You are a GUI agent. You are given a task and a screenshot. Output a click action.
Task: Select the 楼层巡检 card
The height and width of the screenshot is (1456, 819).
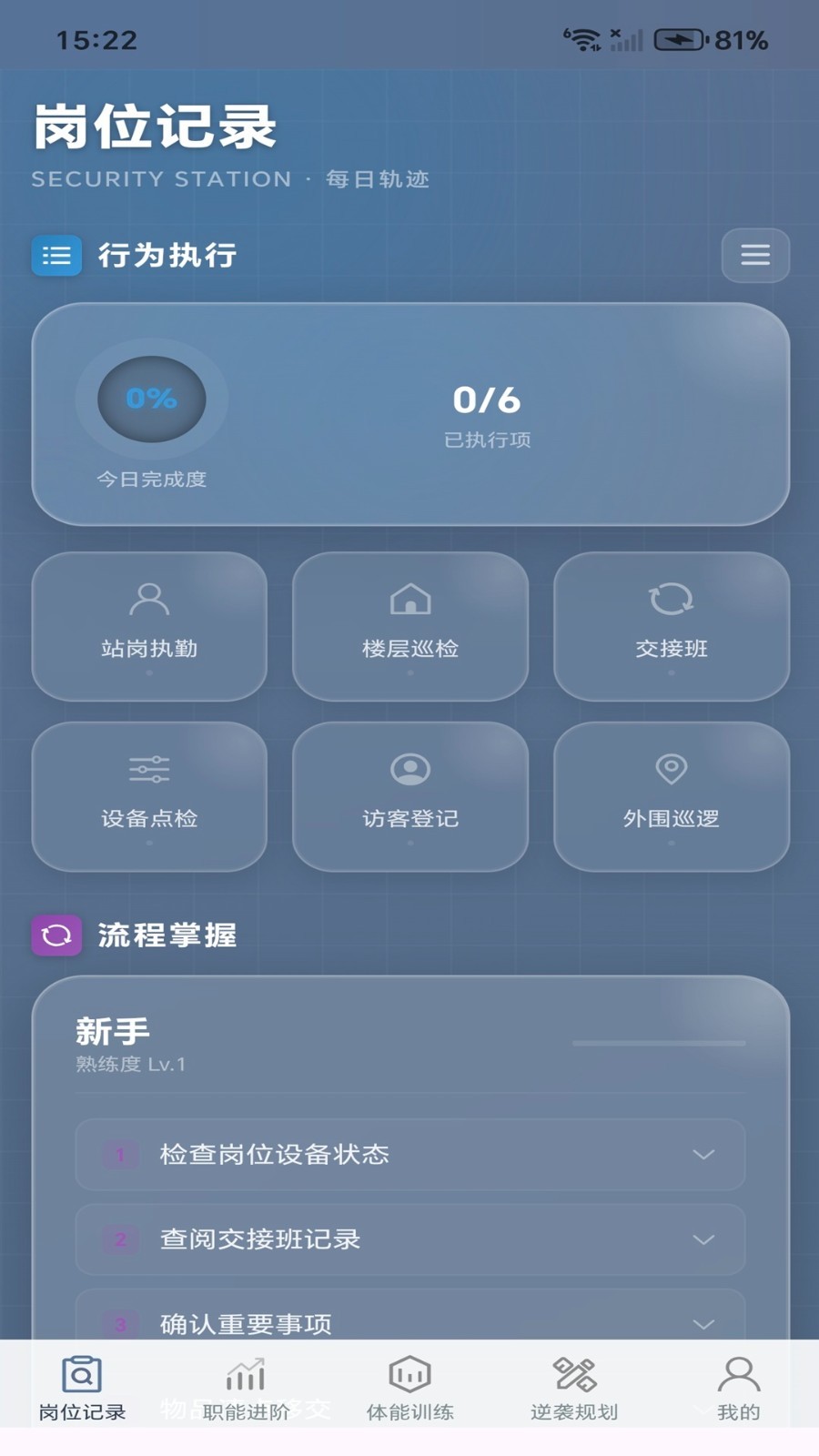click(409, 626)
